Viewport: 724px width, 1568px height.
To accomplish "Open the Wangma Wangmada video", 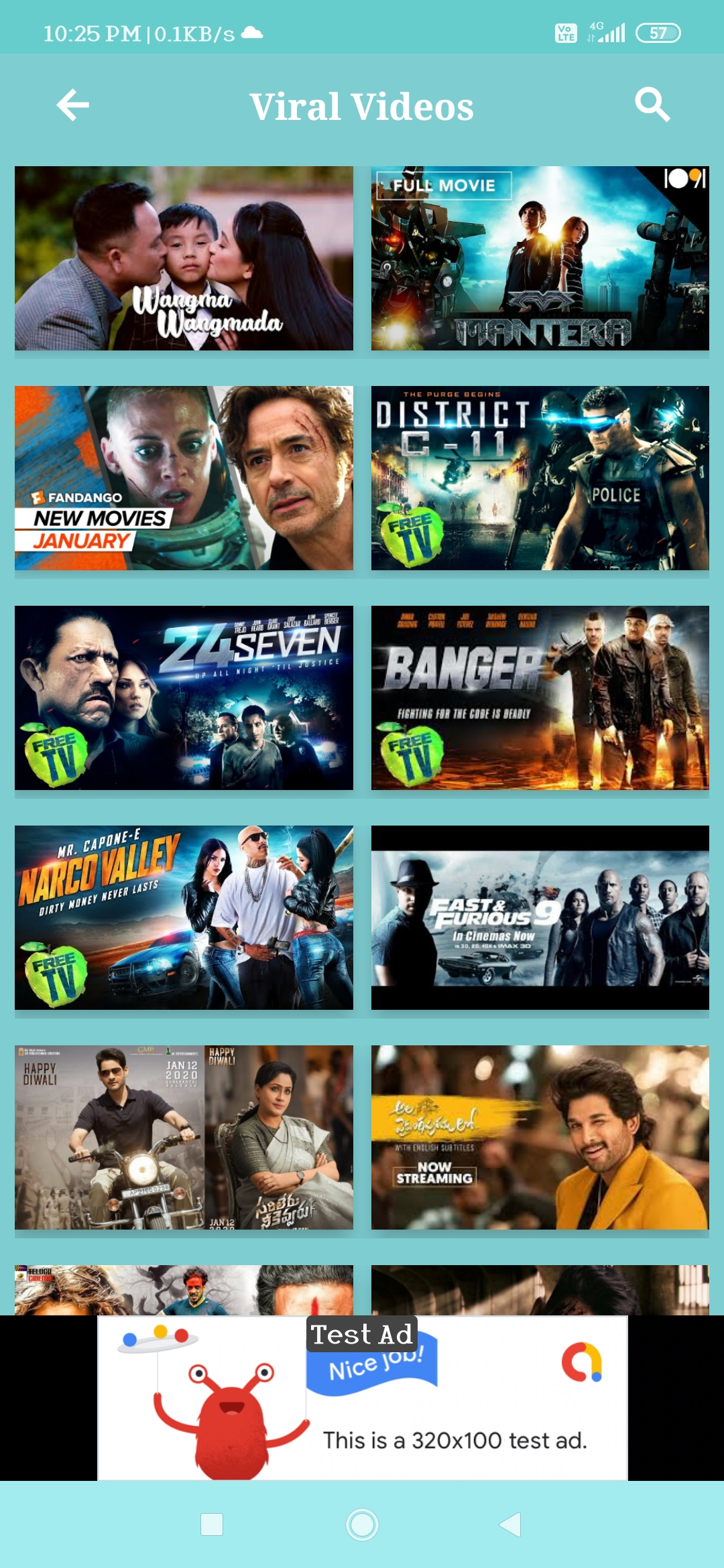I will coord(184,258).
